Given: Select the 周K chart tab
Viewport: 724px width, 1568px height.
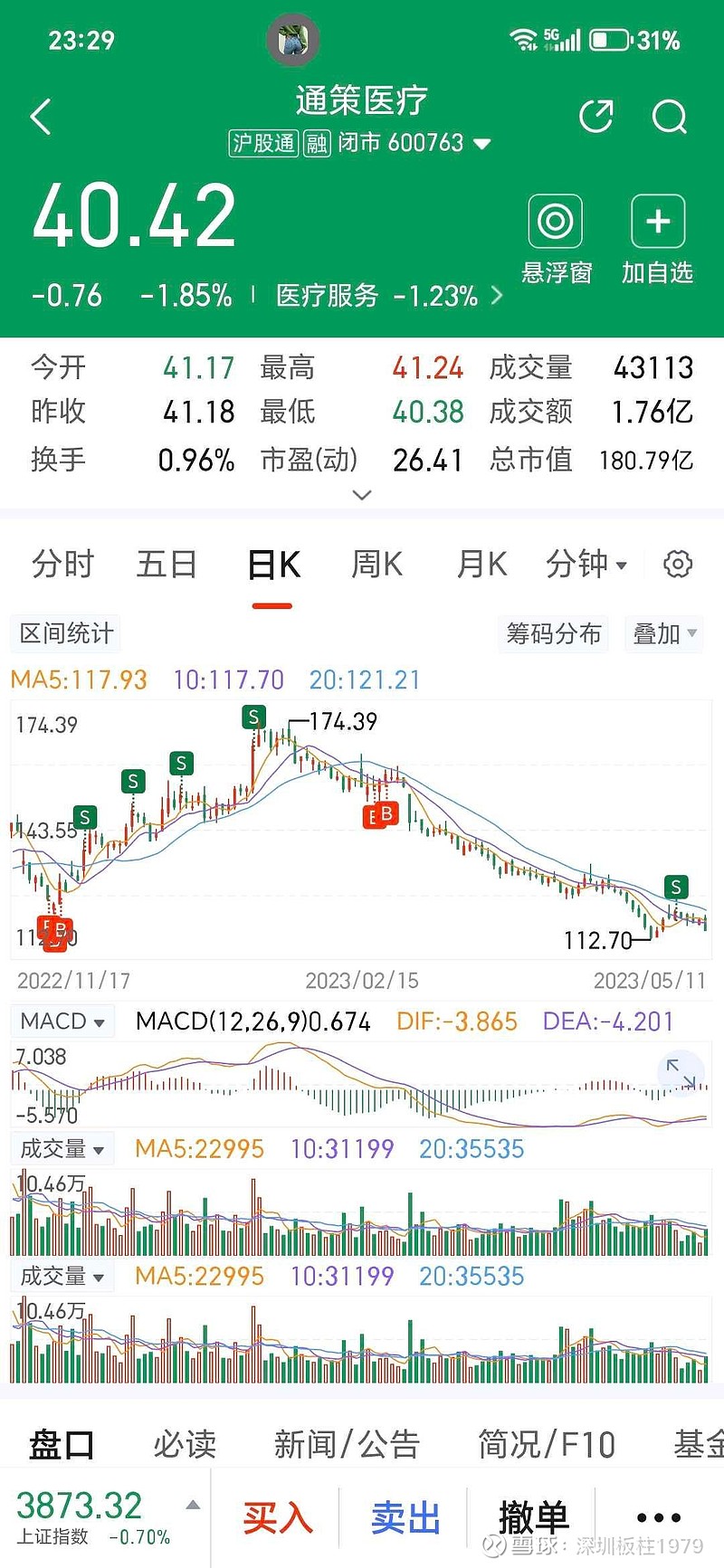Looking at the screenshot, I should pyautogui.click(x=376, y=565).
